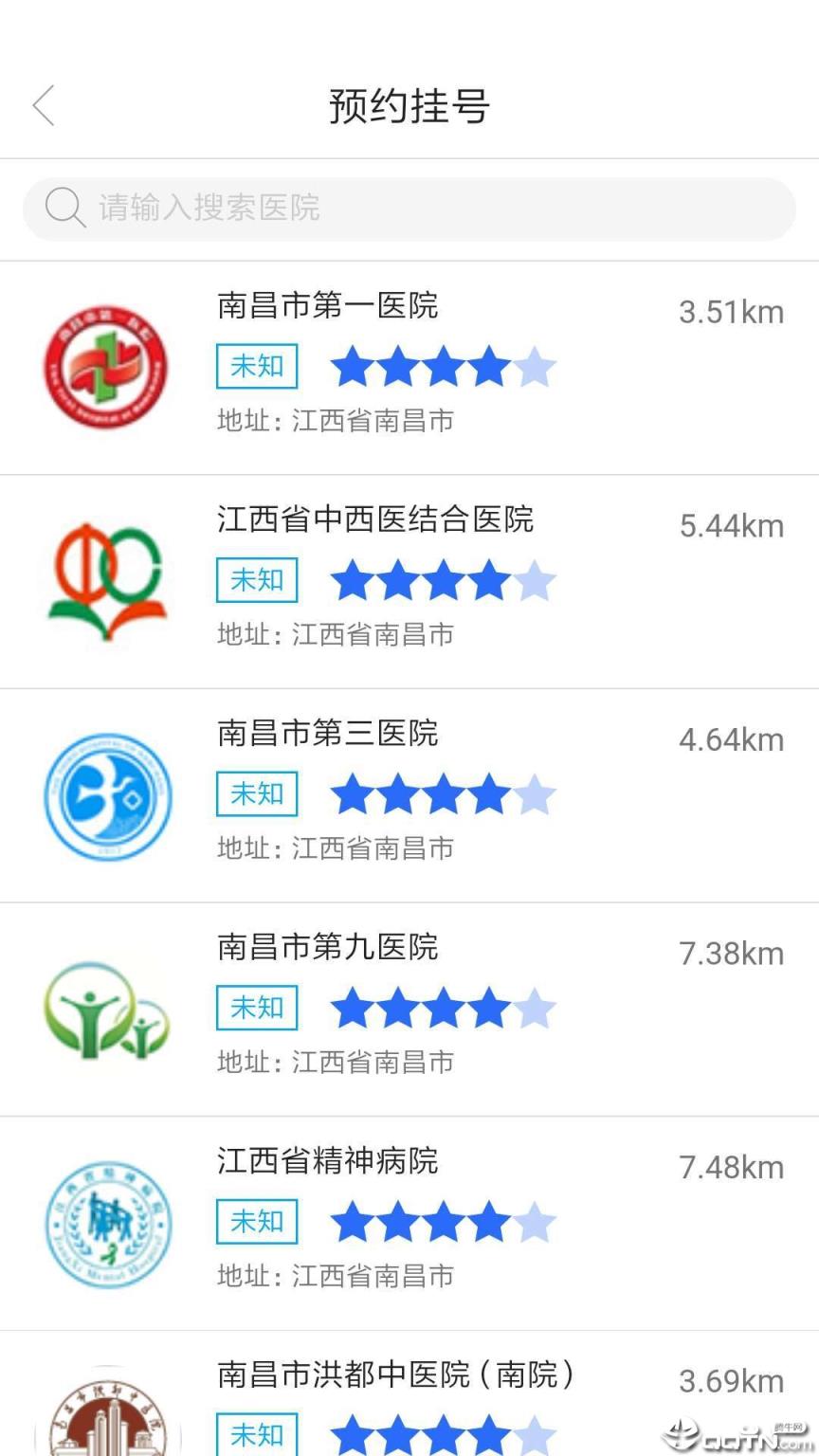This screenshot has width=819, height=1456.
Task: Tap the 江西省中西医结合医院 logo icon
Action: coord(106,578)
